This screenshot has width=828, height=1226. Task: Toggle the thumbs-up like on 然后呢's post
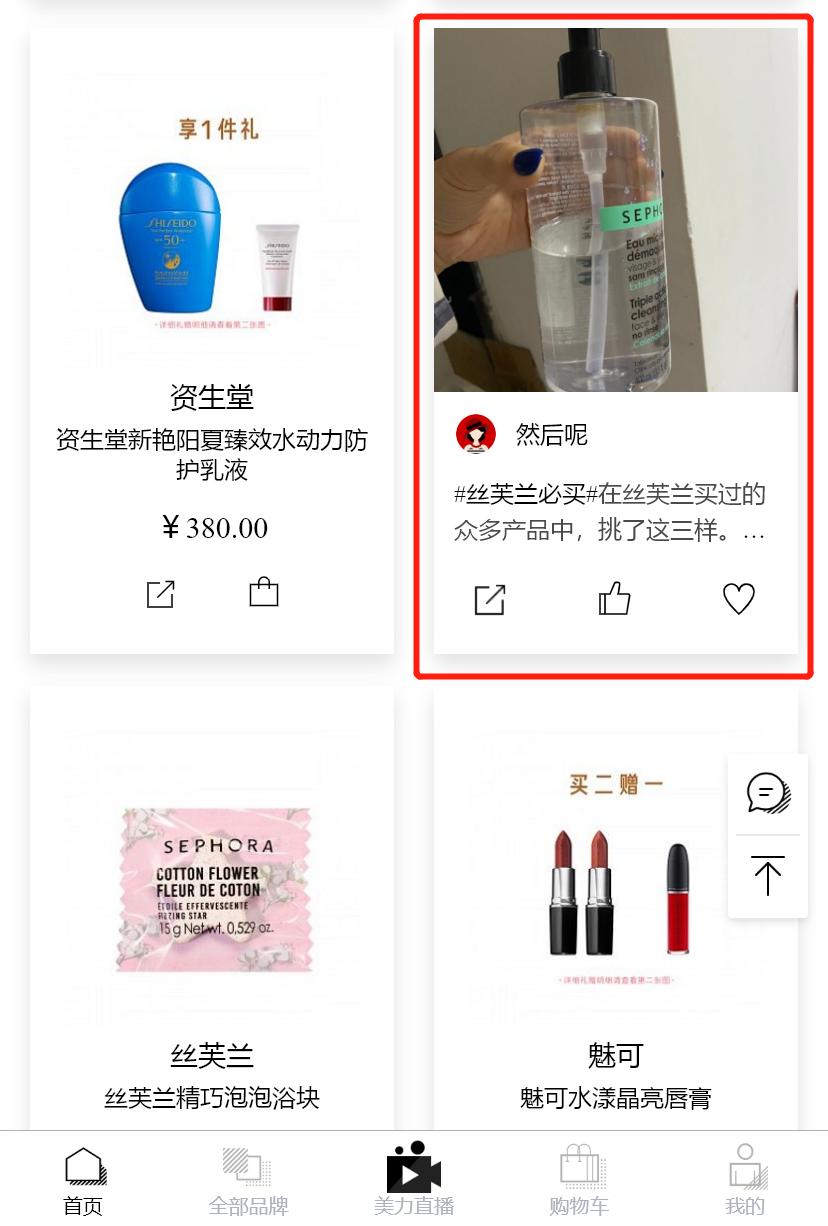coord(613,598)
